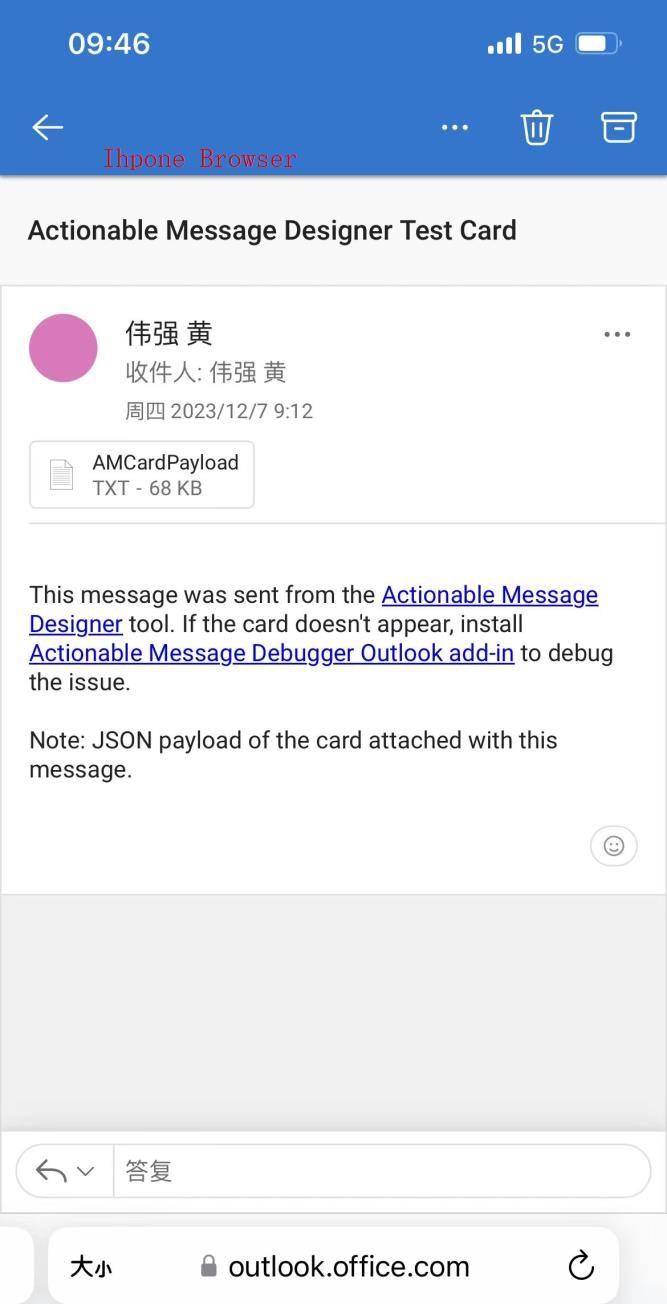Screen dimensions: 667x1304
Task: Go back using the arrow icon
Action: pyautogui.click(x=47, y=127)
